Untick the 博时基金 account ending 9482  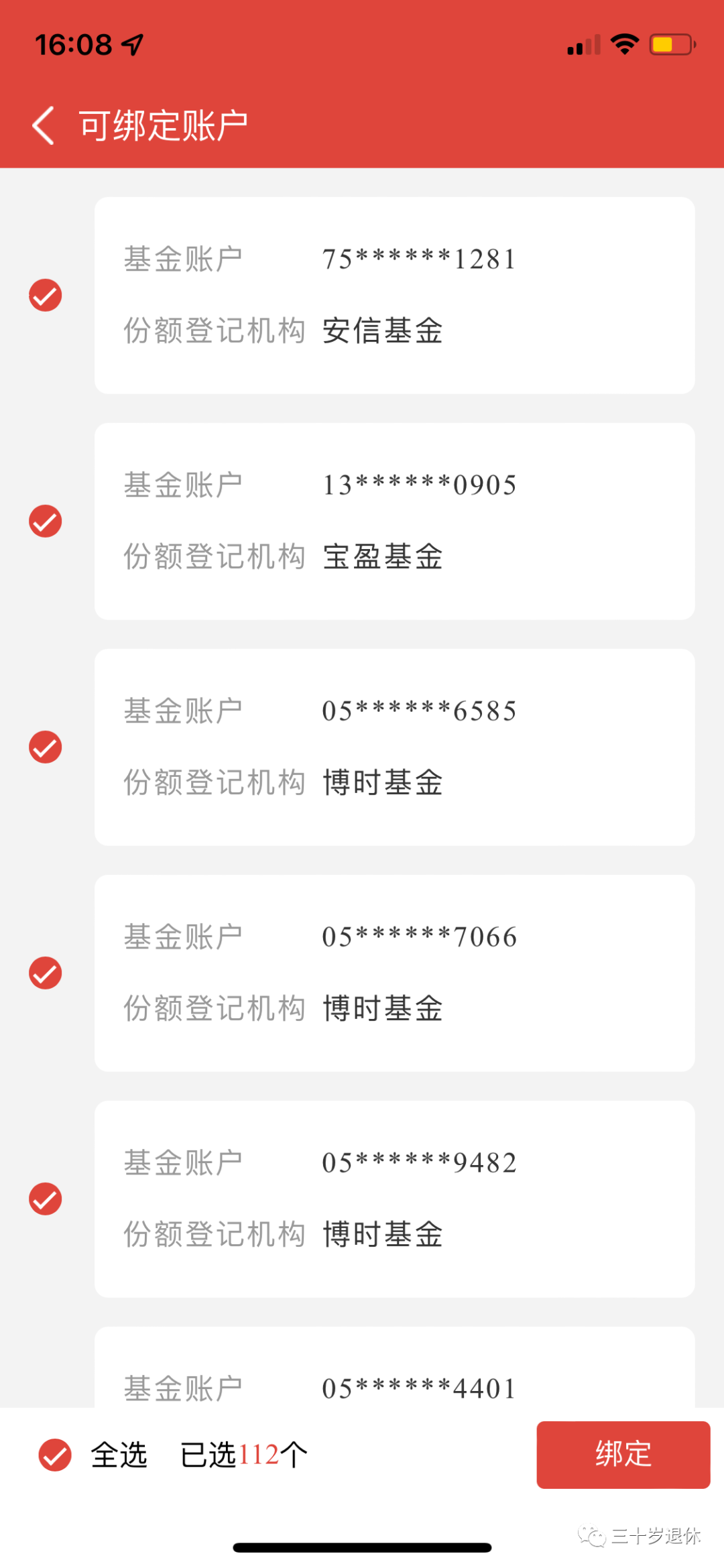click(44, 1198)
